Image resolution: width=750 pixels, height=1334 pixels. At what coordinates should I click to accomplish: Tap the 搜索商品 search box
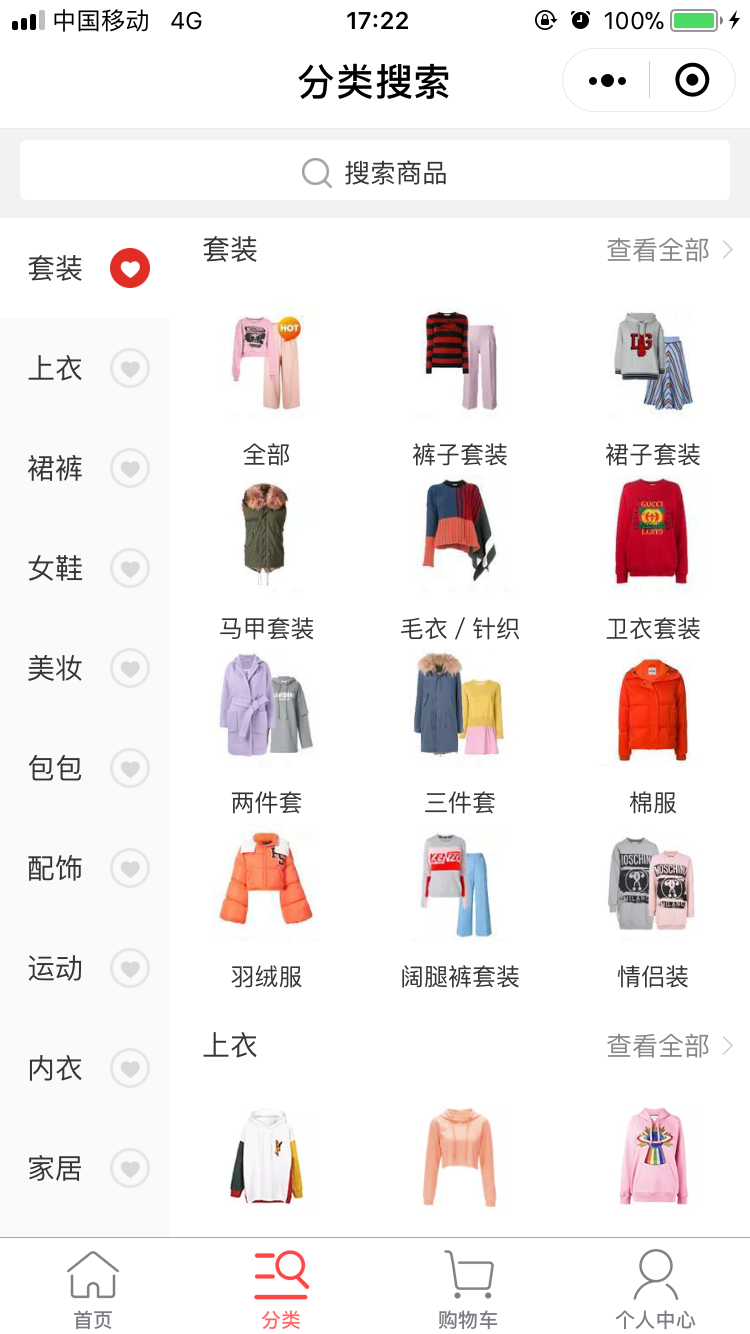[375, 173]
